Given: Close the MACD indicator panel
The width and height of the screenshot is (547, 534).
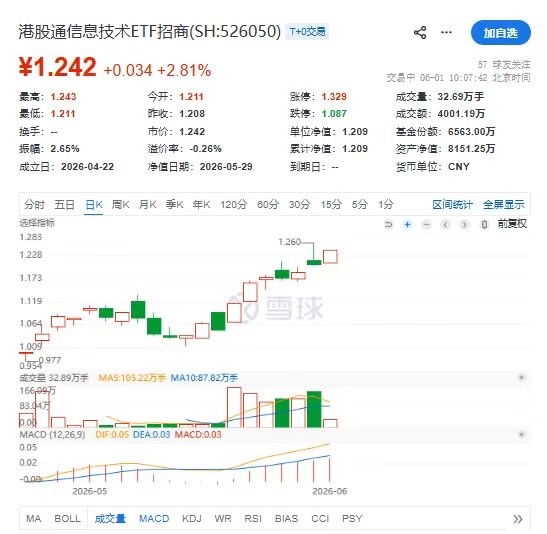Looking at the screenshot, I should 522,435.
